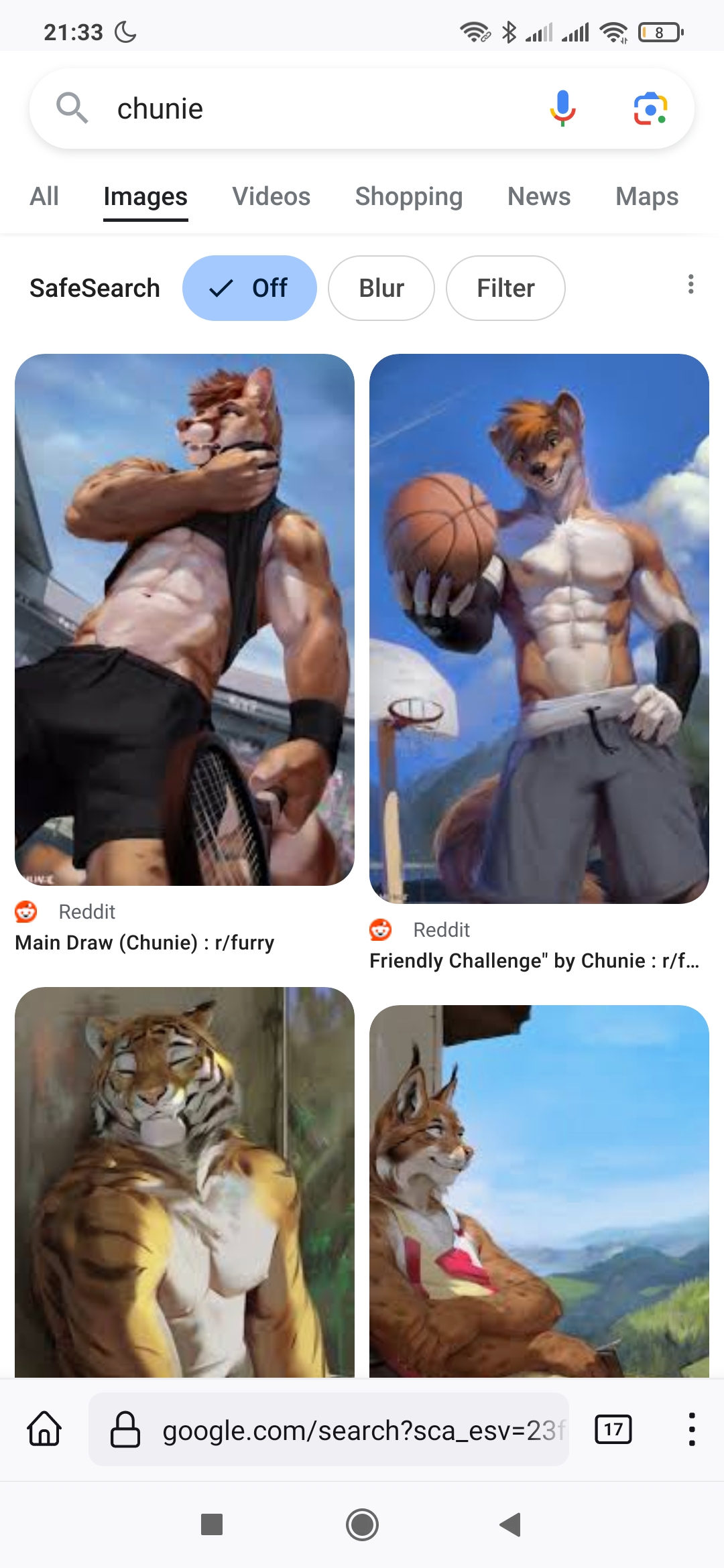
Task: Select the SafeSearch Off chip
Action: pos(249,288)
